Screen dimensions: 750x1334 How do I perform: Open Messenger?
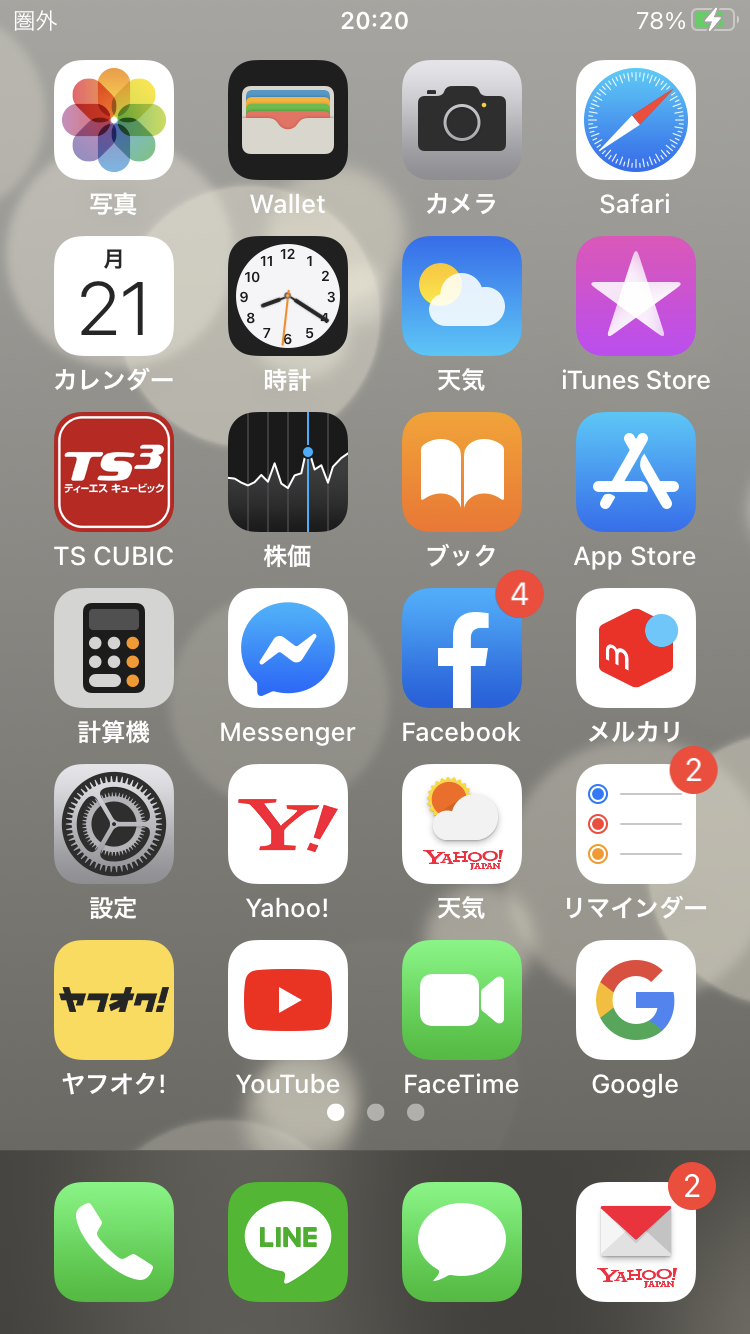pyautogui.click(x=288, y=648)
